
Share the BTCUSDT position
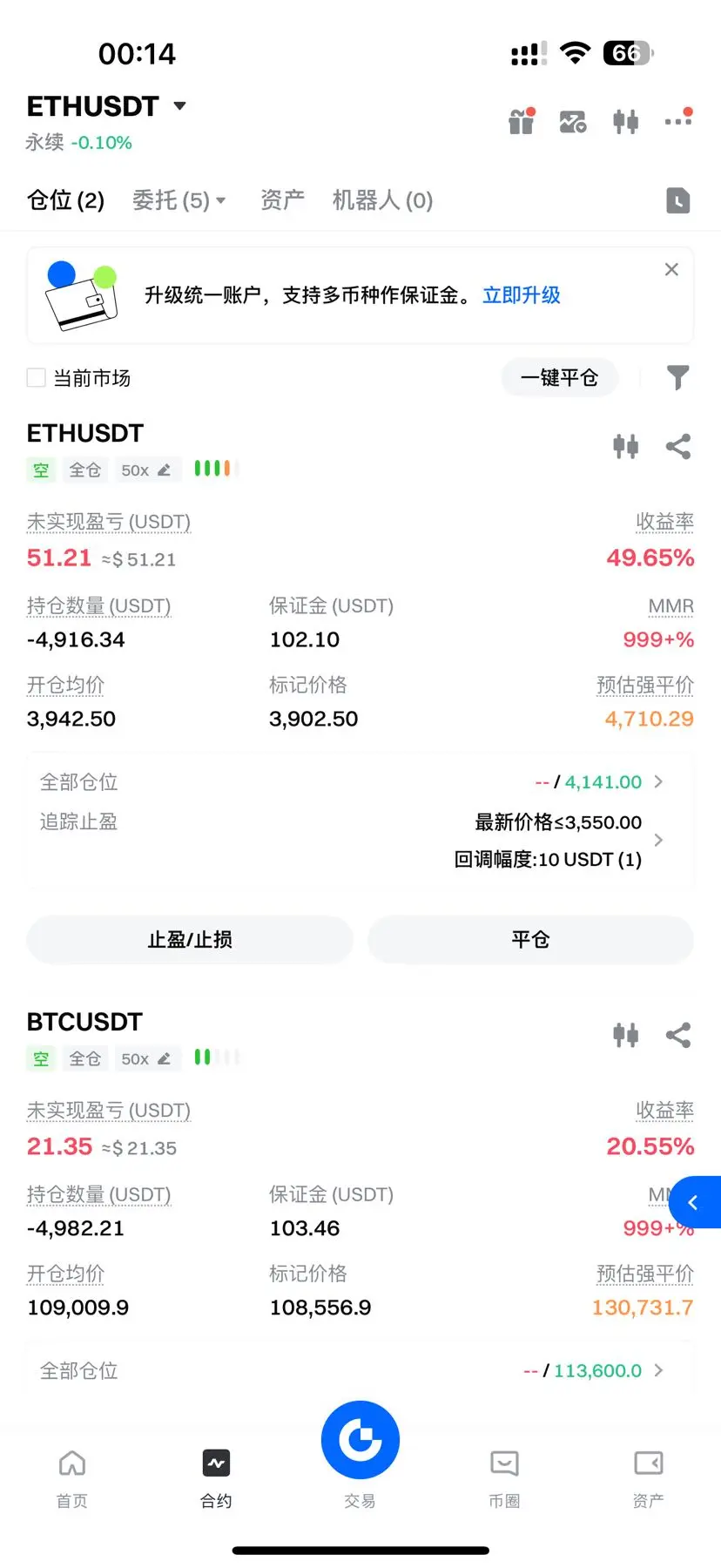click(x=677, y=1035)
